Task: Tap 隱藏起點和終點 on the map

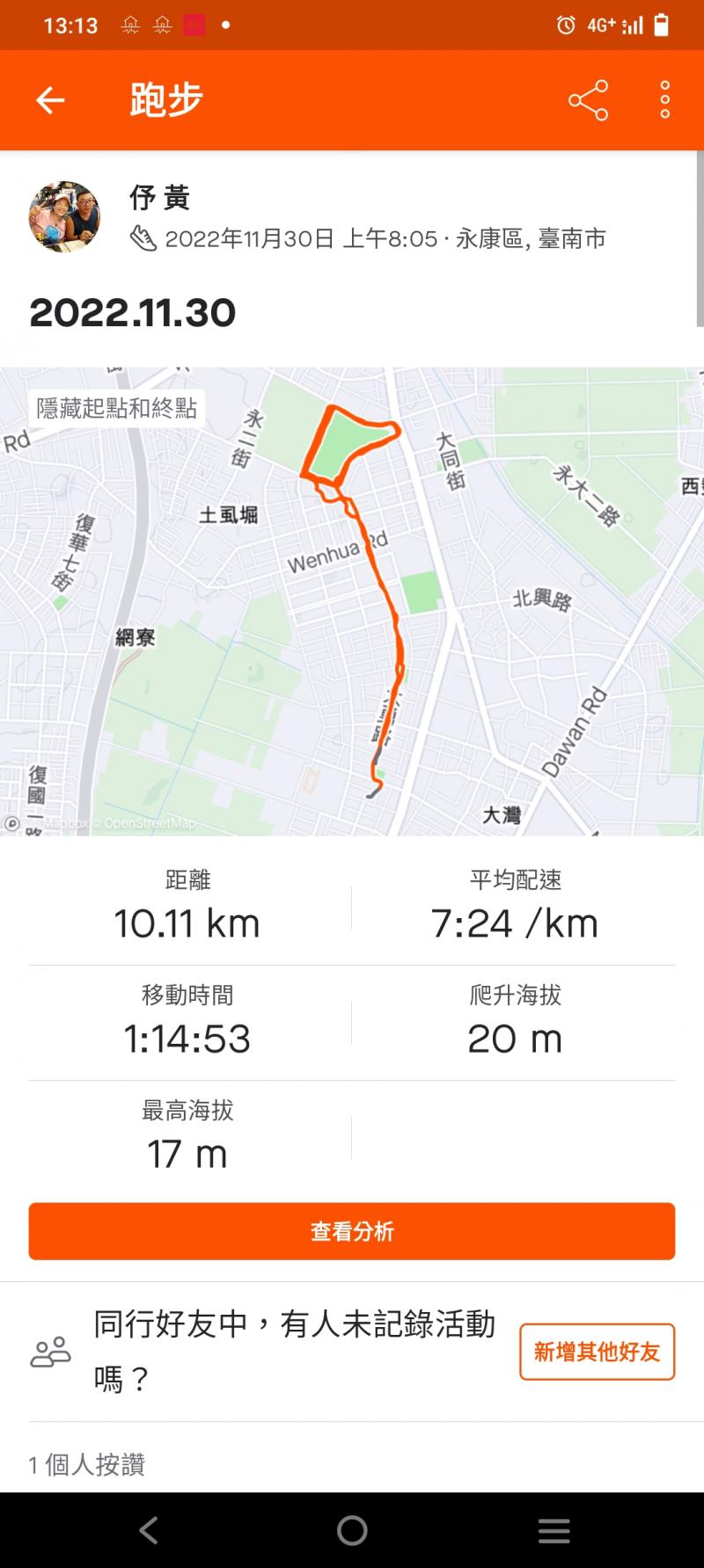Action: [117, 408]
